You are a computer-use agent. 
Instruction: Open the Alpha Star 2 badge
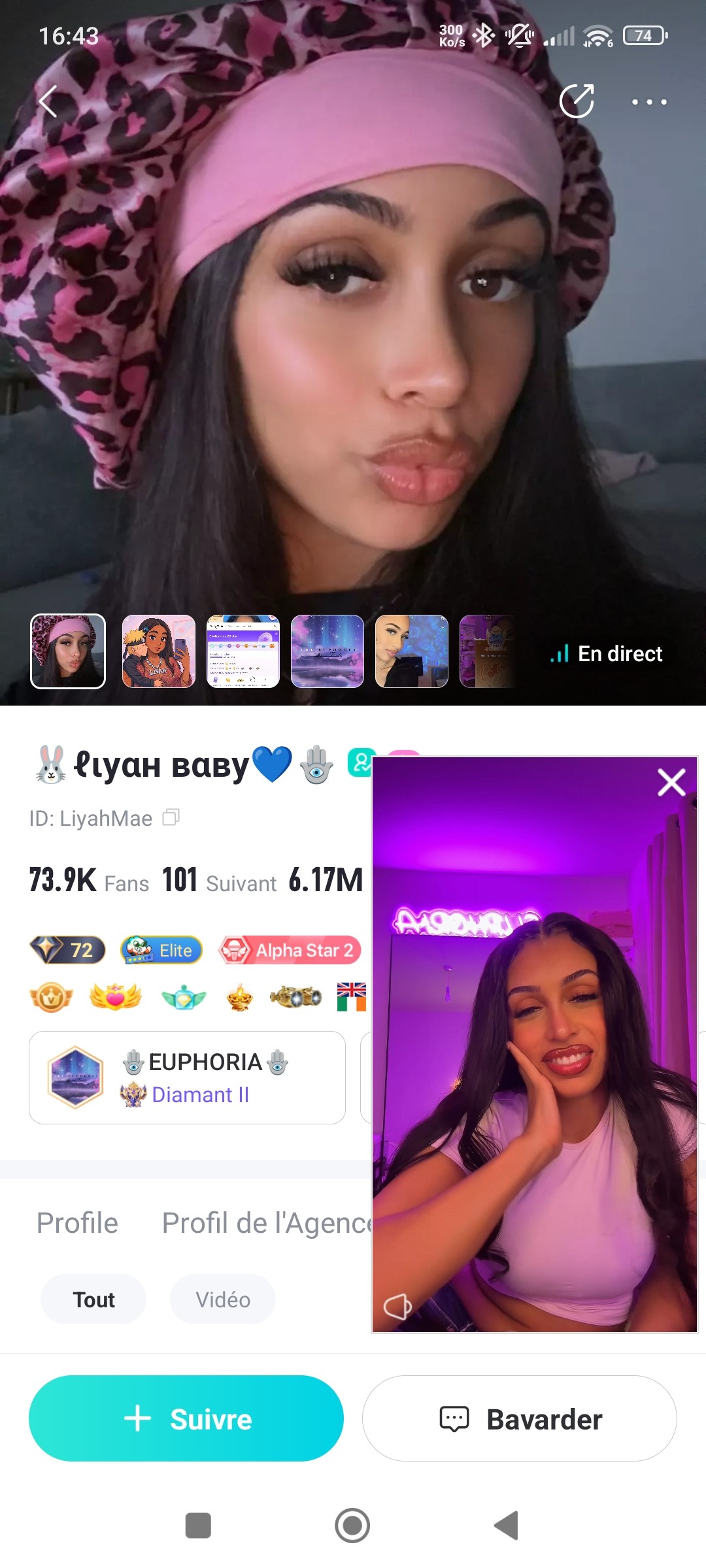[x=290, y=950]
